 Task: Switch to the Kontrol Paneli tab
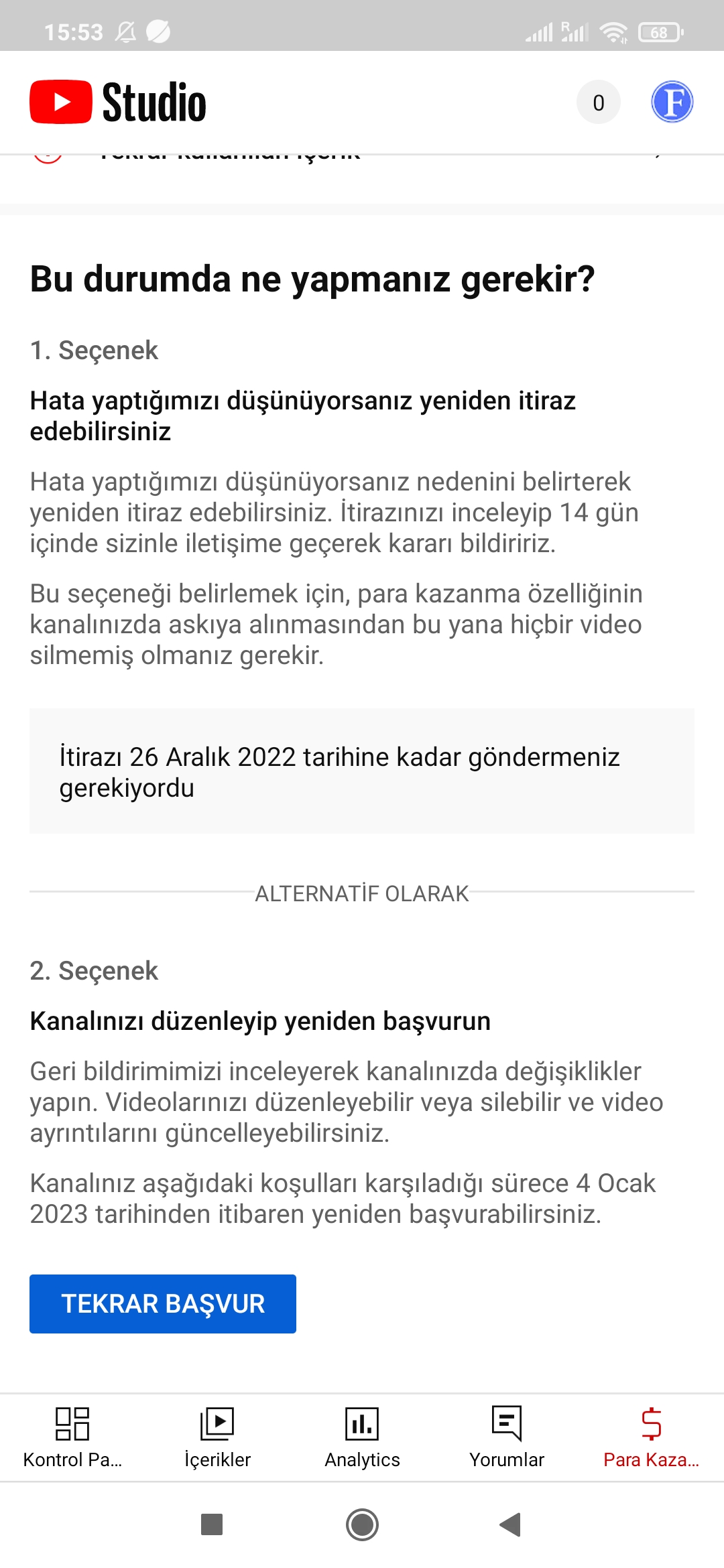click(x=72, y=1437)
